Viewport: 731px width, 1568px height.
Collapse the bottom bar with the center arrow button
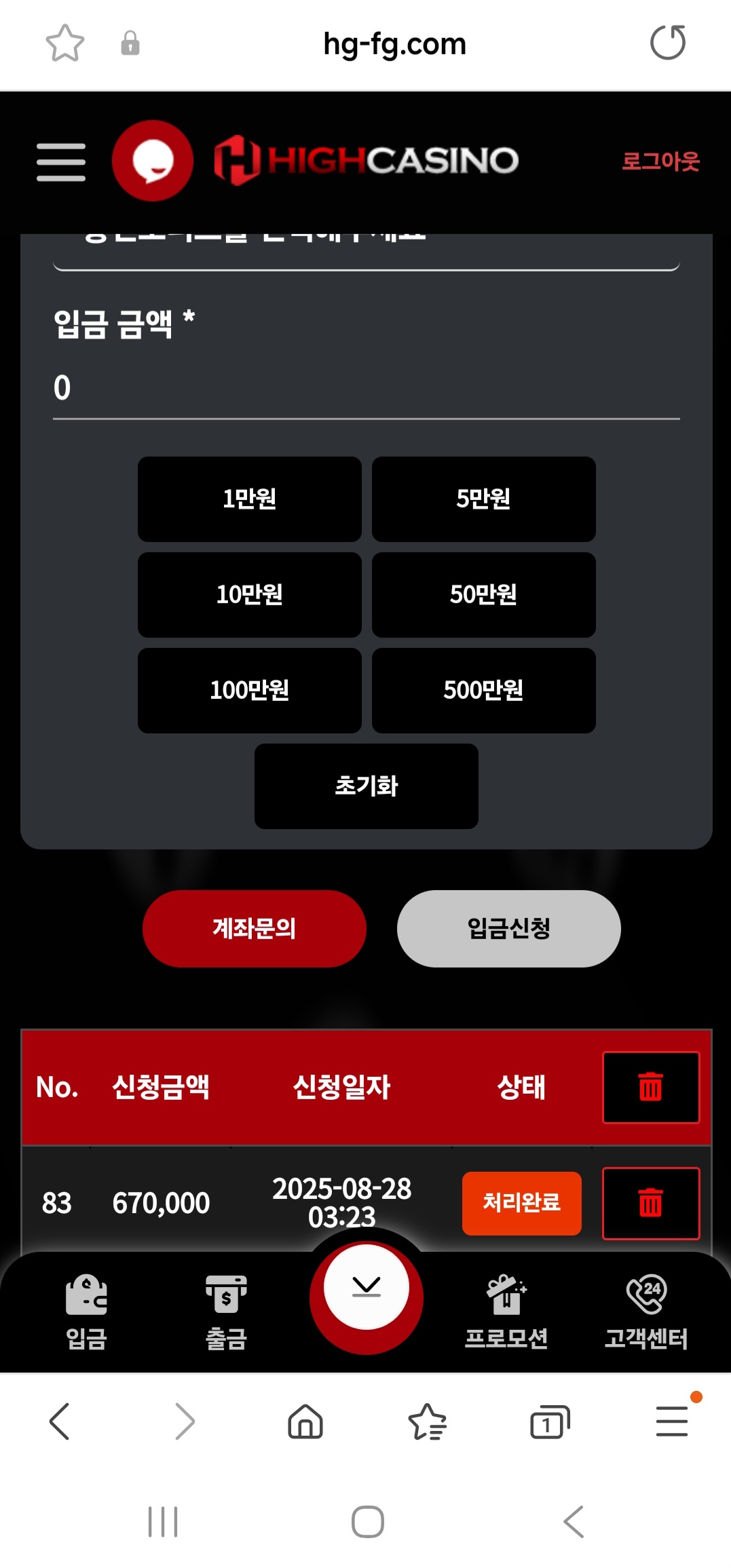point(367,1286)
